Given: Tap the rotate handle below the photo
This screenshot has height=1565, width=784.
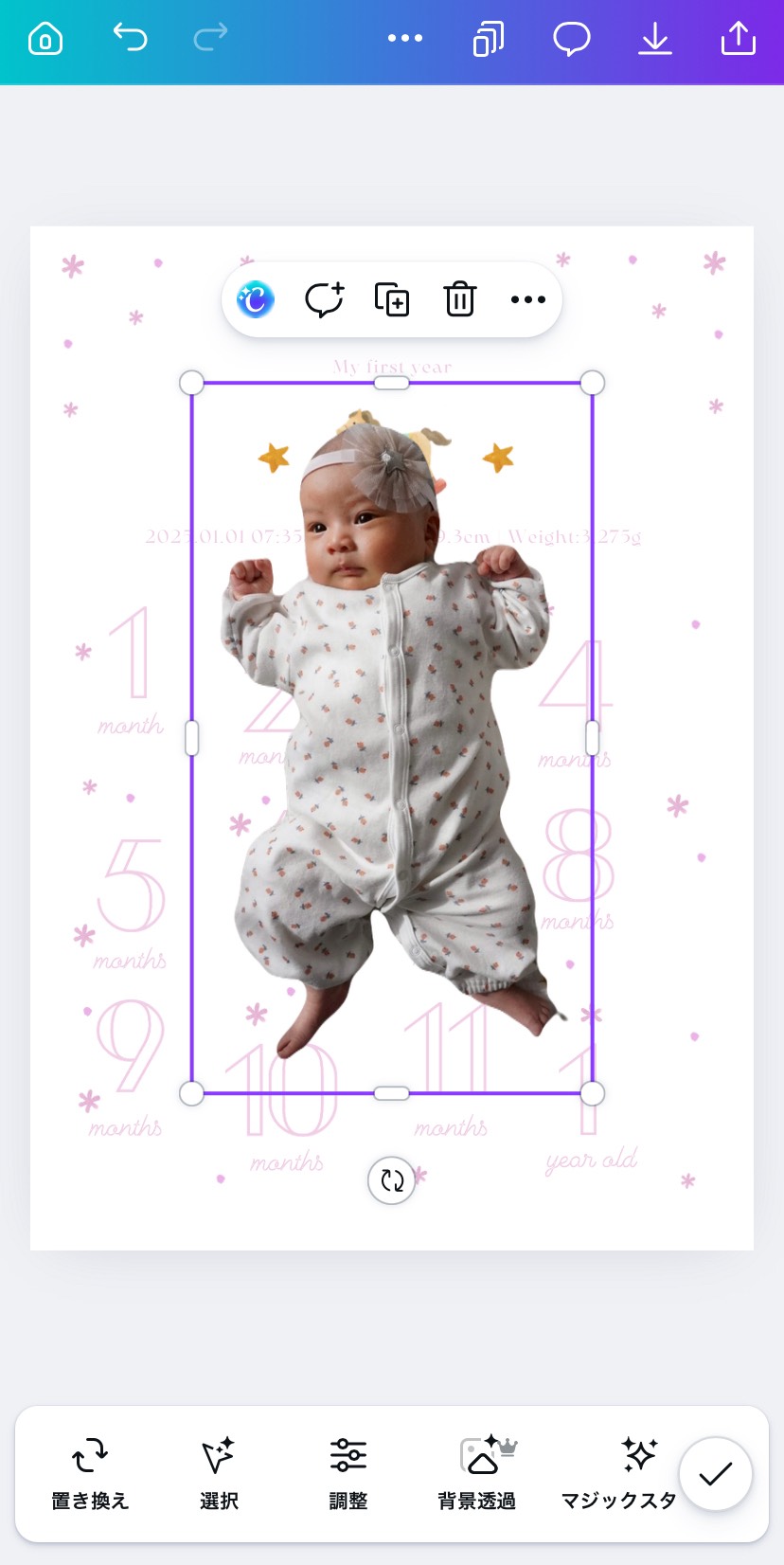Looking at the screenshot, I should (x=391, y=1179).
